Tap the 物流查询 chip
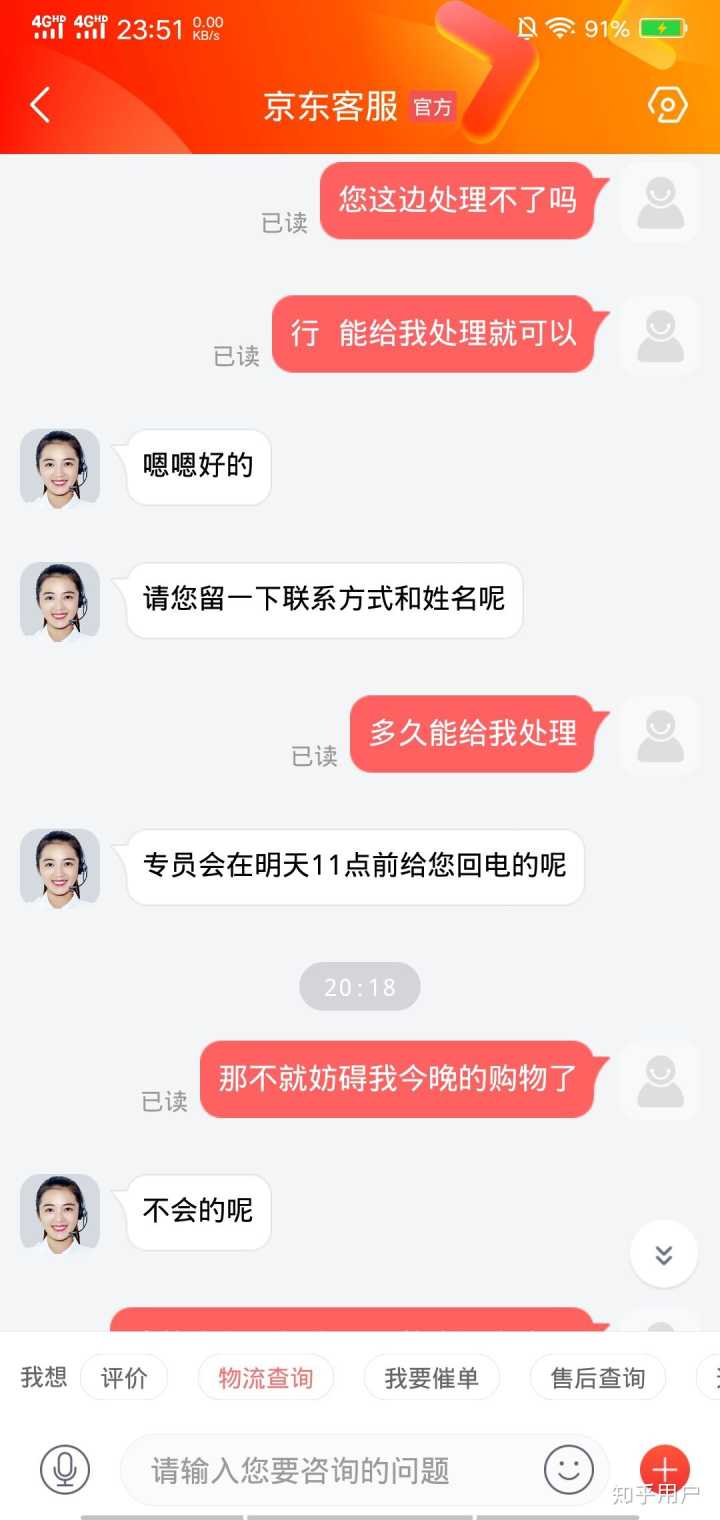The image size is (720, 1520). [266, 1378]
